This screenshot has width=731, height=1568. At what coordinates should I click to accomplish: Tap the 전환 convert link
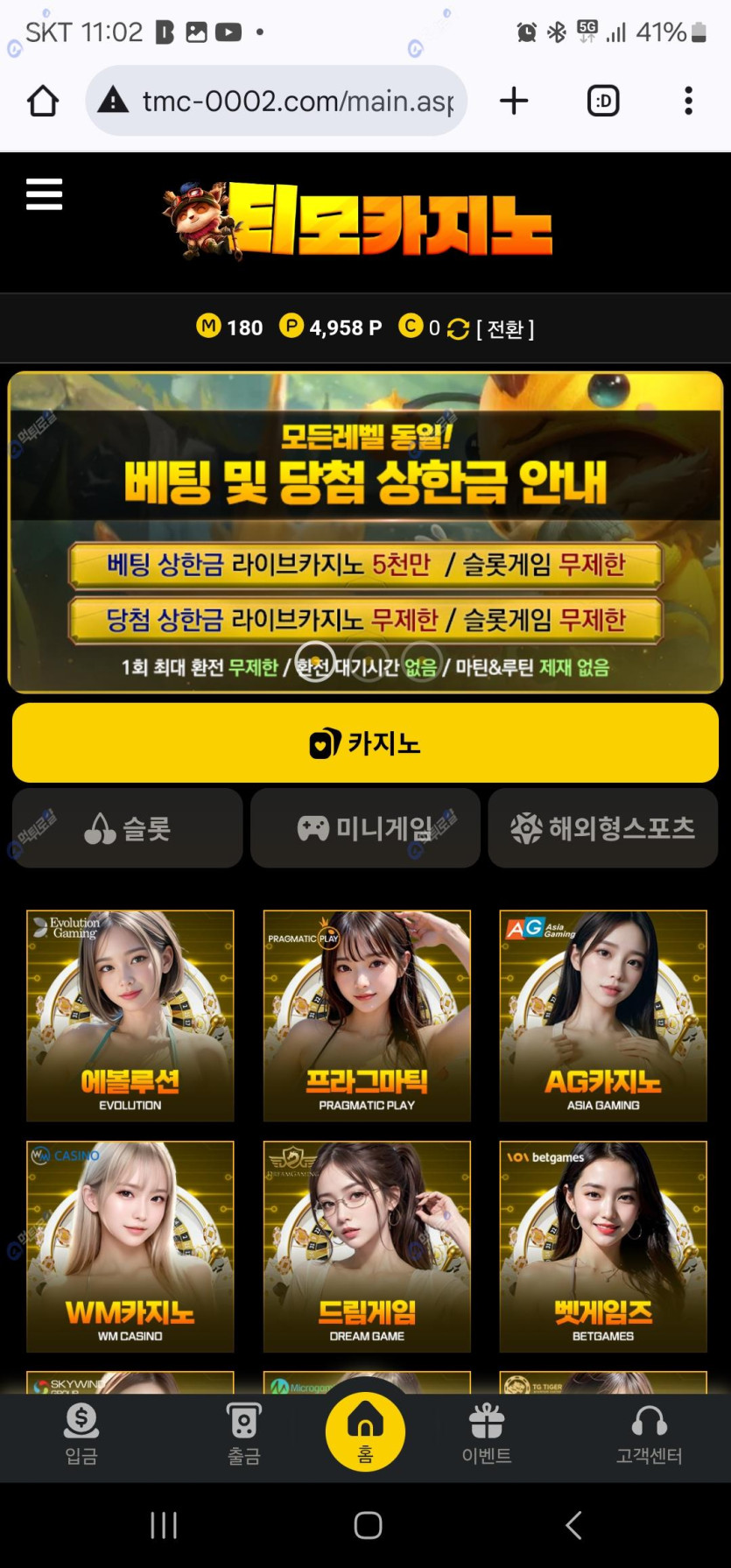pos(504,329)
